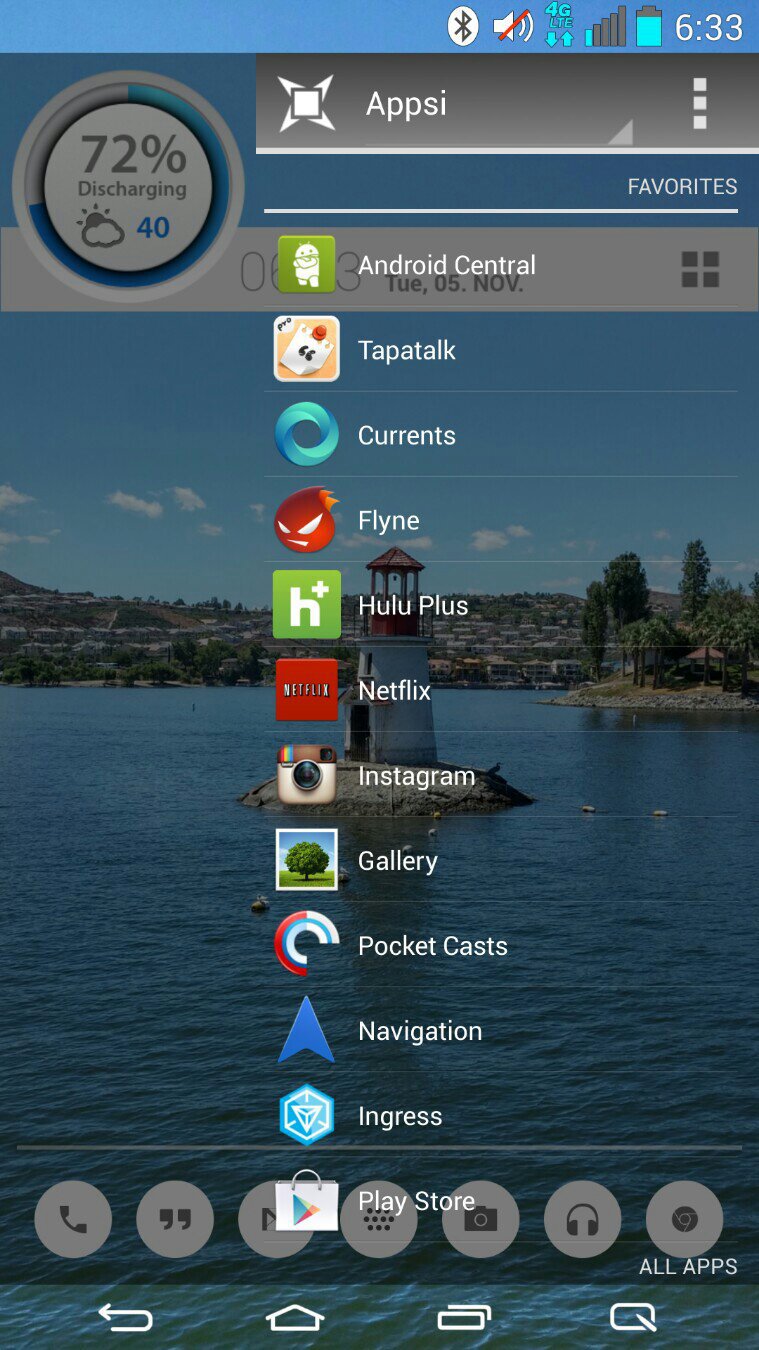Open Hulu Plus

(x=412, y=606)
